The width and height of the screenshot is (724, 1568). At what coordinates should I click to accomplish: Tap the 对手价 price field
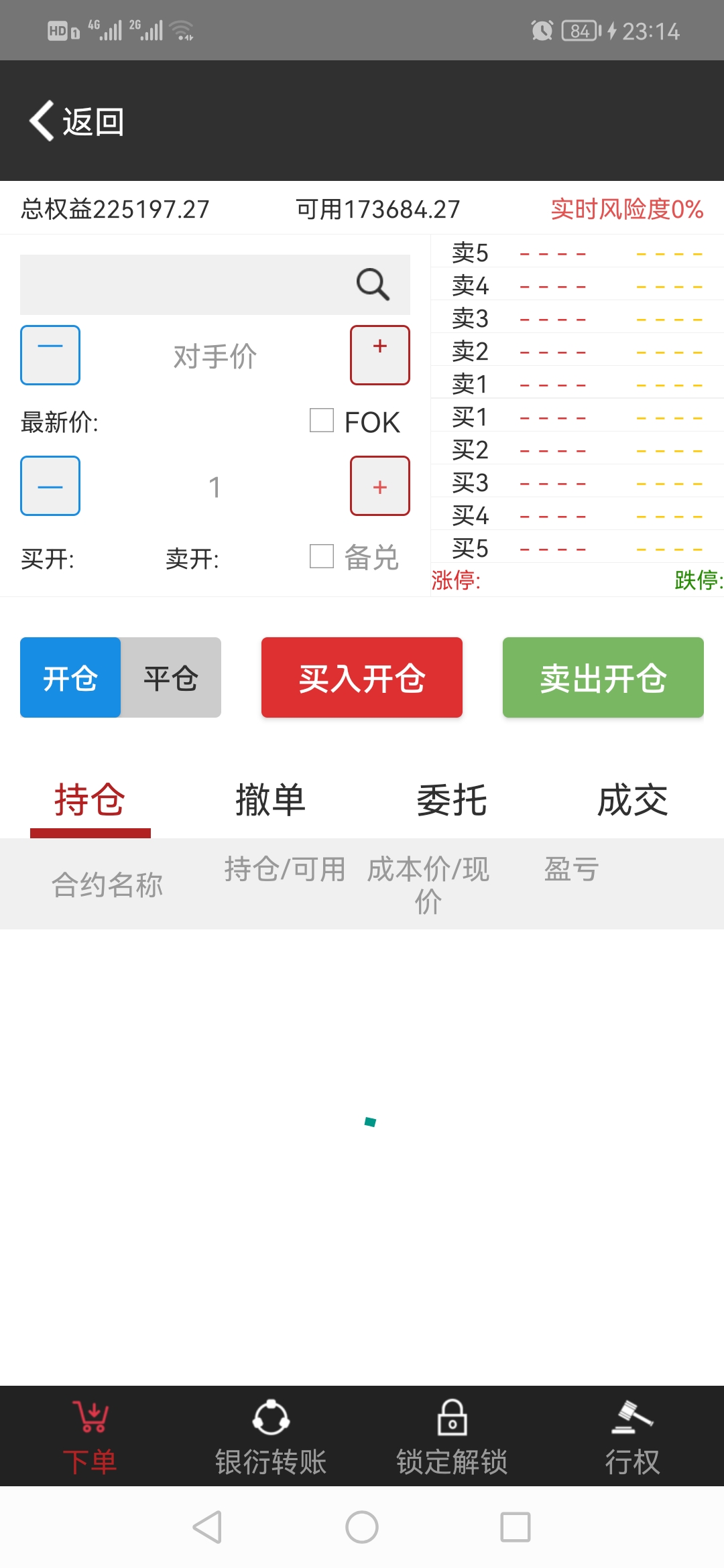215,356
